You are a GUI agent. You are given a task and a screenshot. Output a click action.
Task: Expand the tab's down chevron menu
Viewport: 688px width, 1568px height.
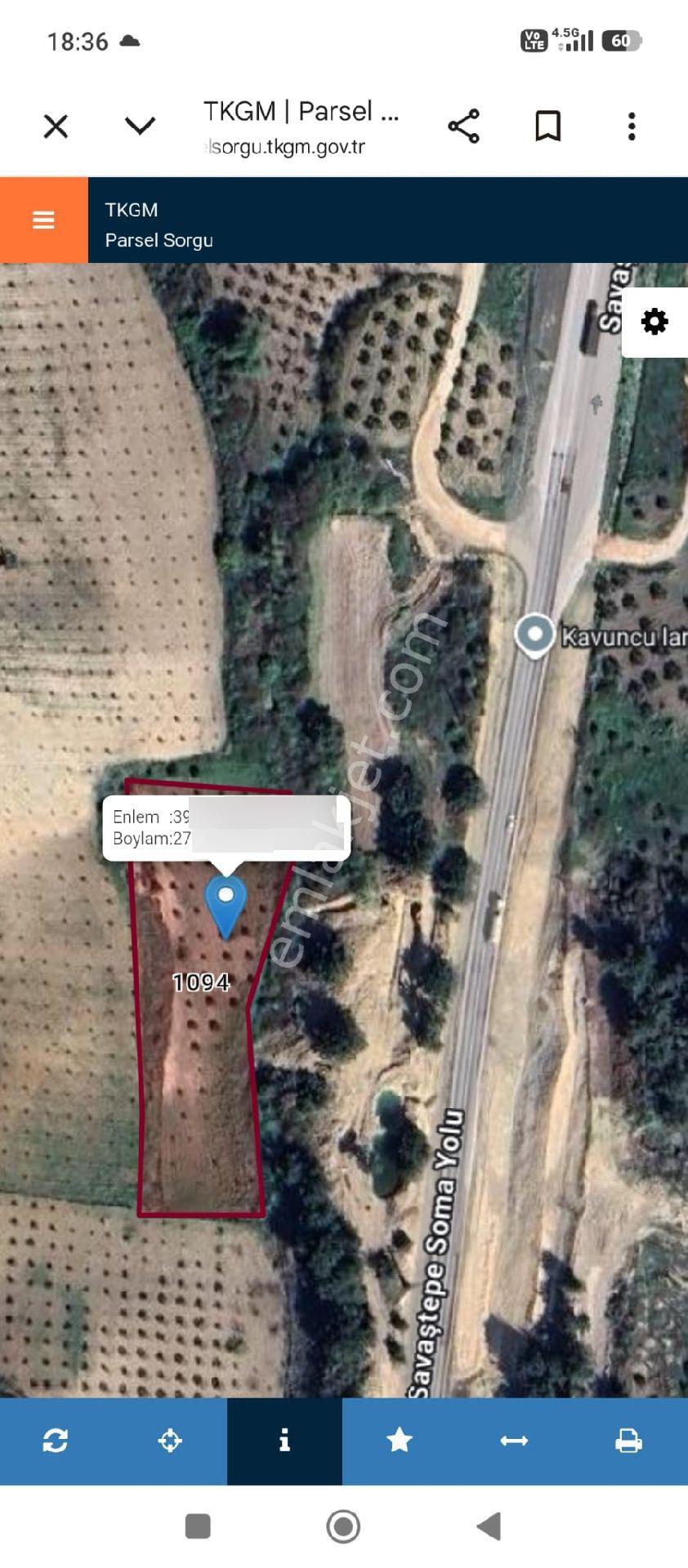(x=140, y=126)
